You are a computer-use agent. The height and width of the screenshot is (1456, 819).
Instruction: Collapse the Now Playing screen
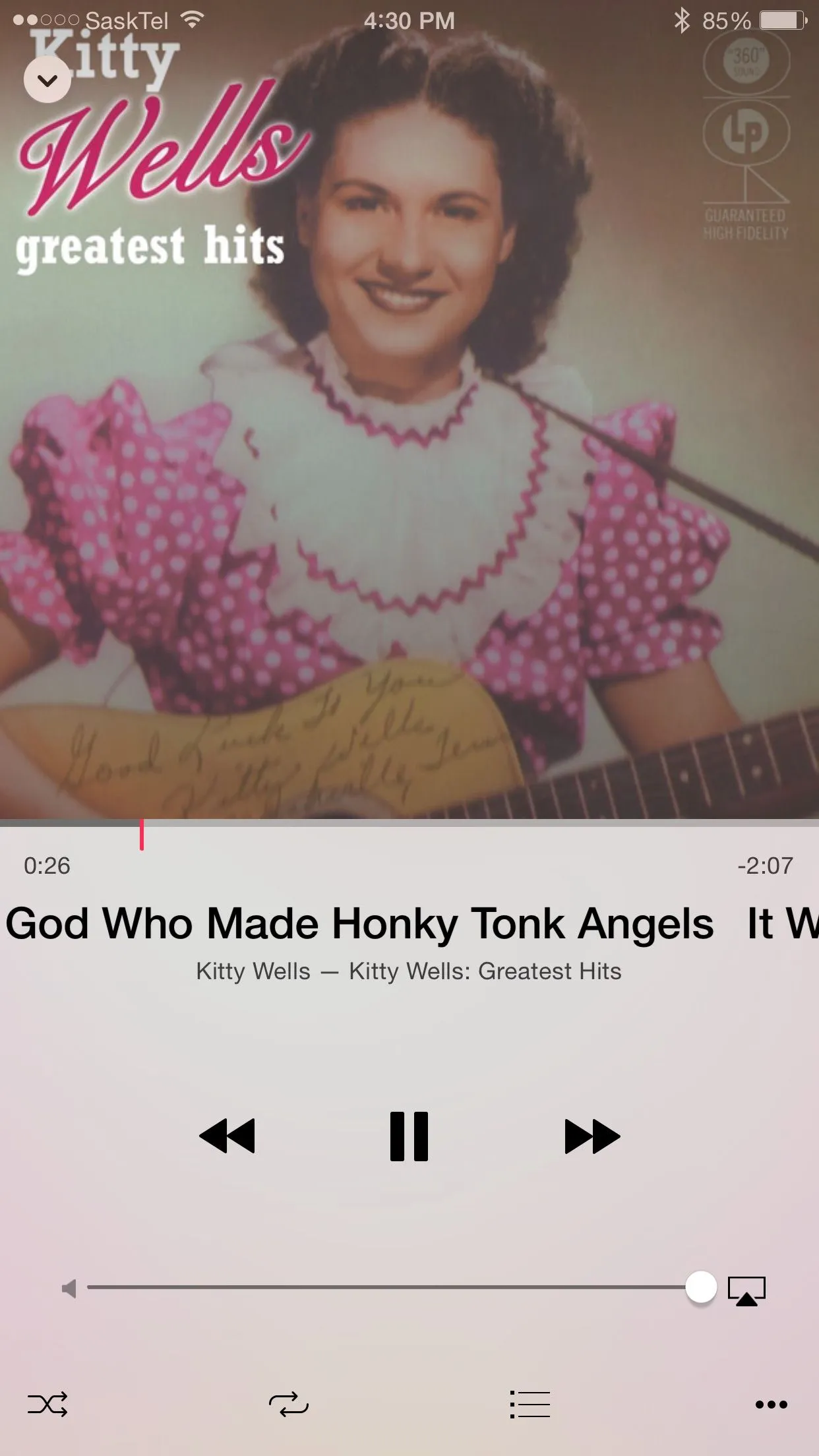click(47, 80)
